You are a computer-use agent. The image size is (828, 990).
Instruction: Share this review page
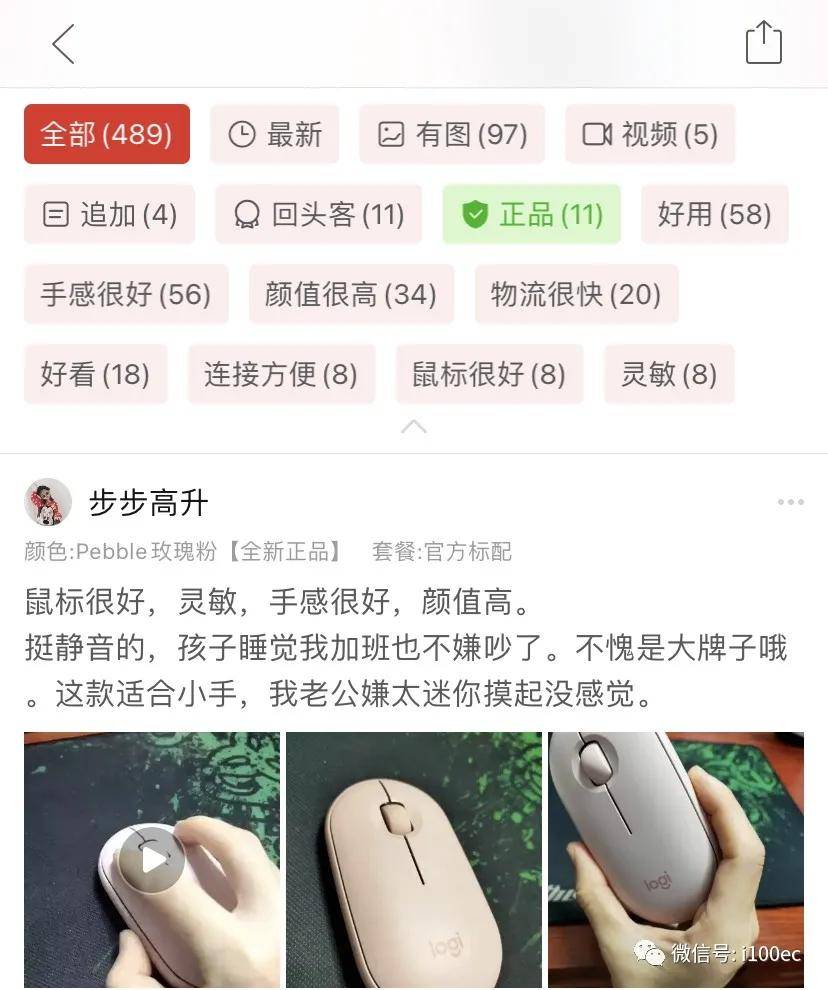point(763,43)
